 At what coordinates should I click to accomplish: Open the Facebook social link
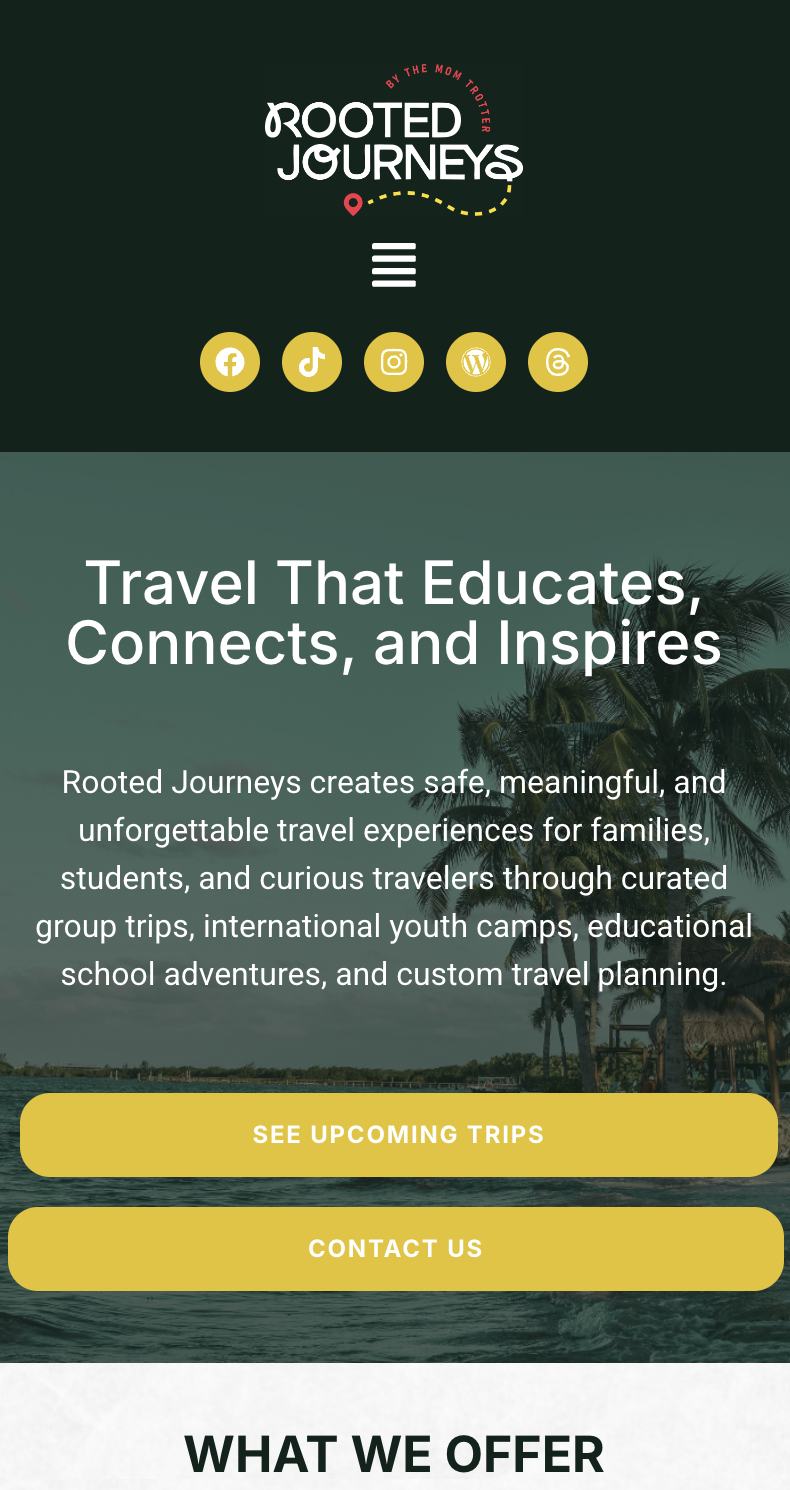click(x=230, y=362)
